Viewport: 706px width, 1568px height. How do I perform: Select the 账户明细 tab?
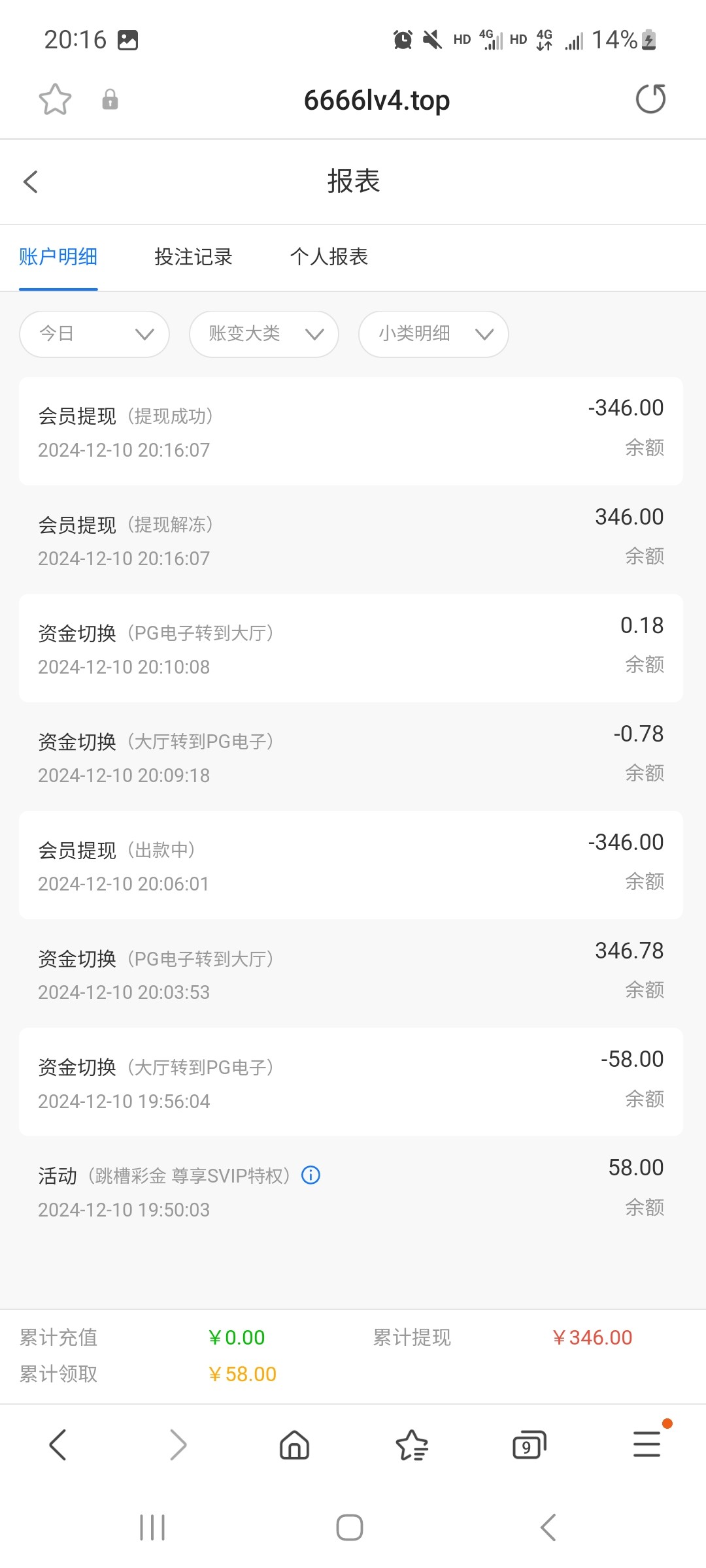click(58, 257)
